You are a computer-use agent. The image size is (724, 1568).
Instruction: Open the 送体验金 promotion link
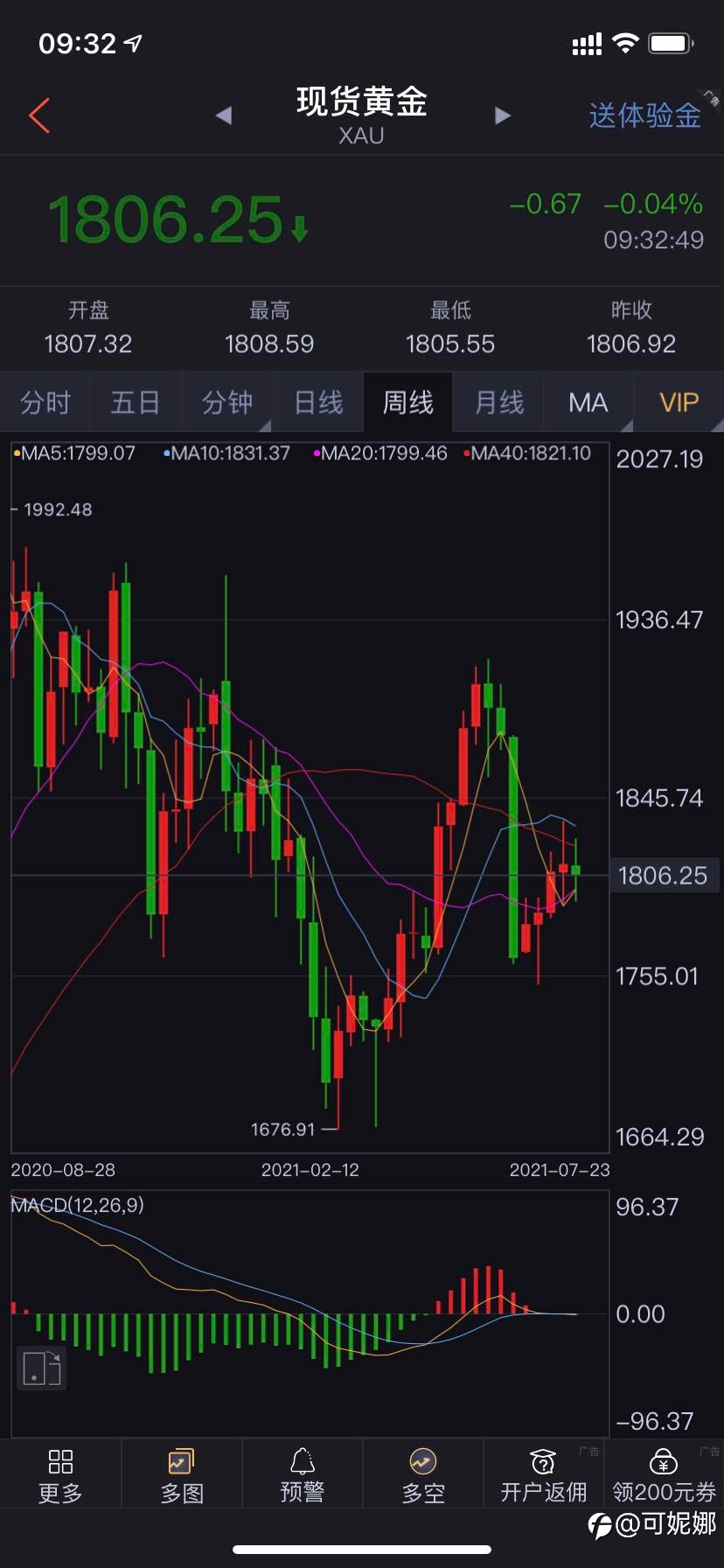(x=645, y=115)
